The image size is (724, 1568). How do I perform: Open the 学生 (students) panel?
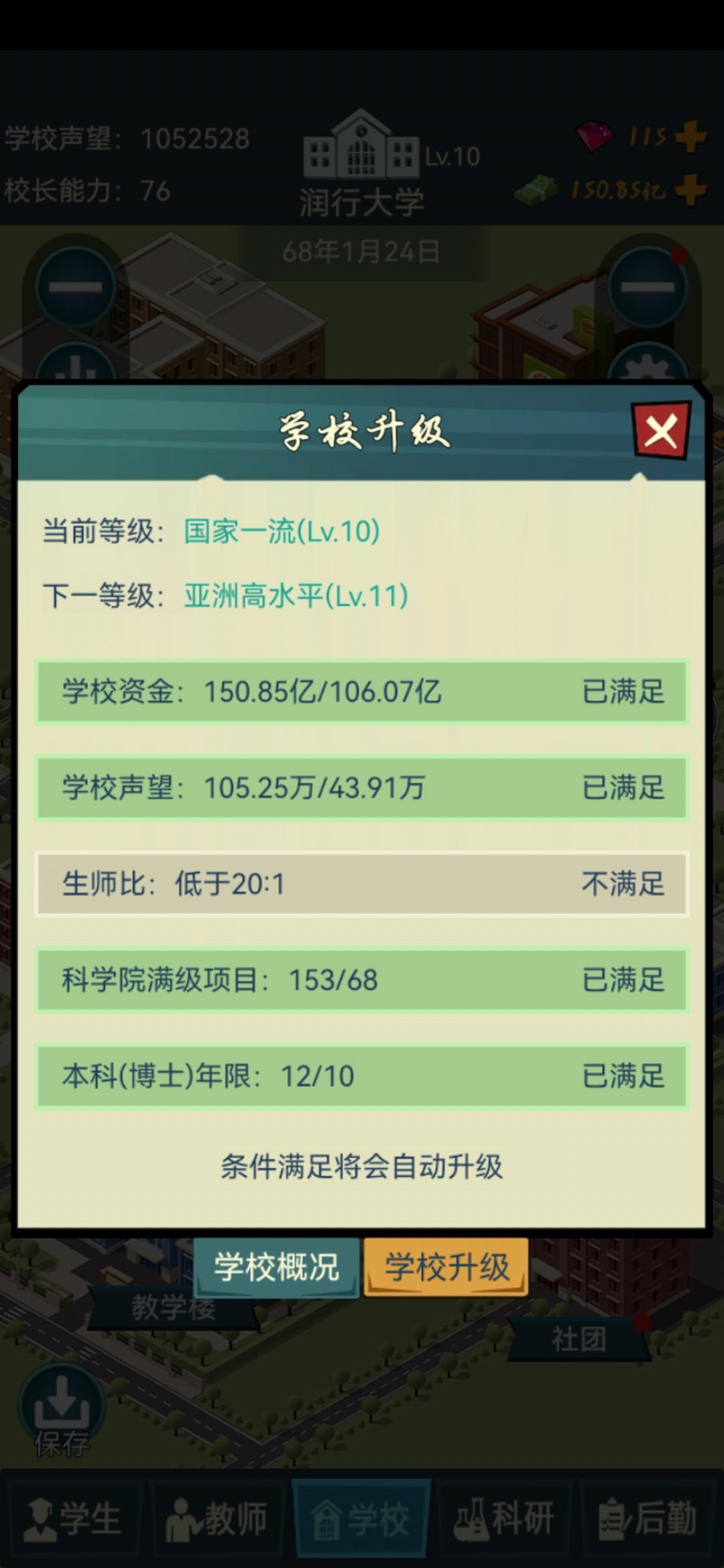[74, 1518]
